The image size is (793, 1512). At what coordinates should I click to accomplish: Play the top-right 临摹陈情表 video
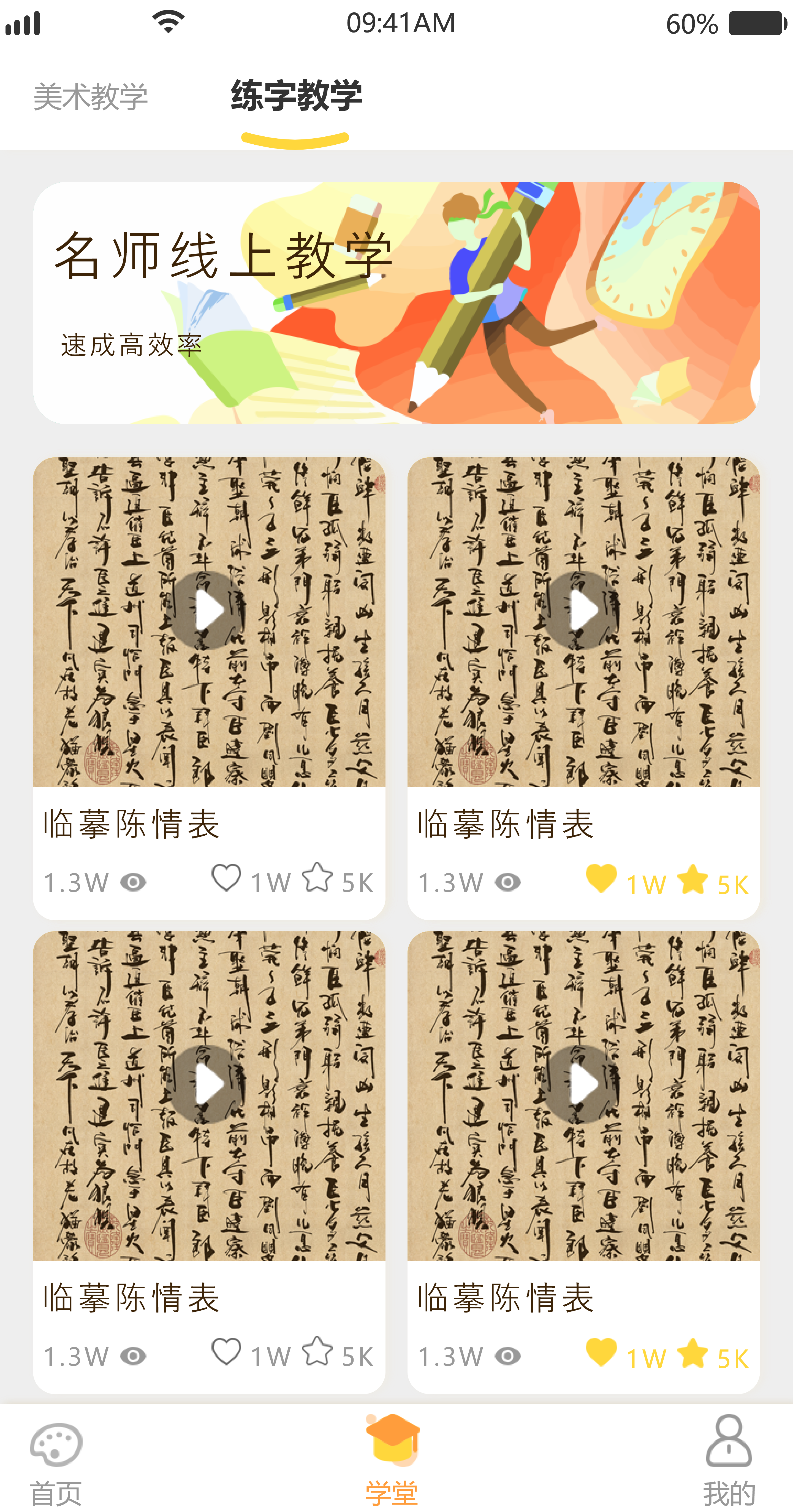[583, 611]
